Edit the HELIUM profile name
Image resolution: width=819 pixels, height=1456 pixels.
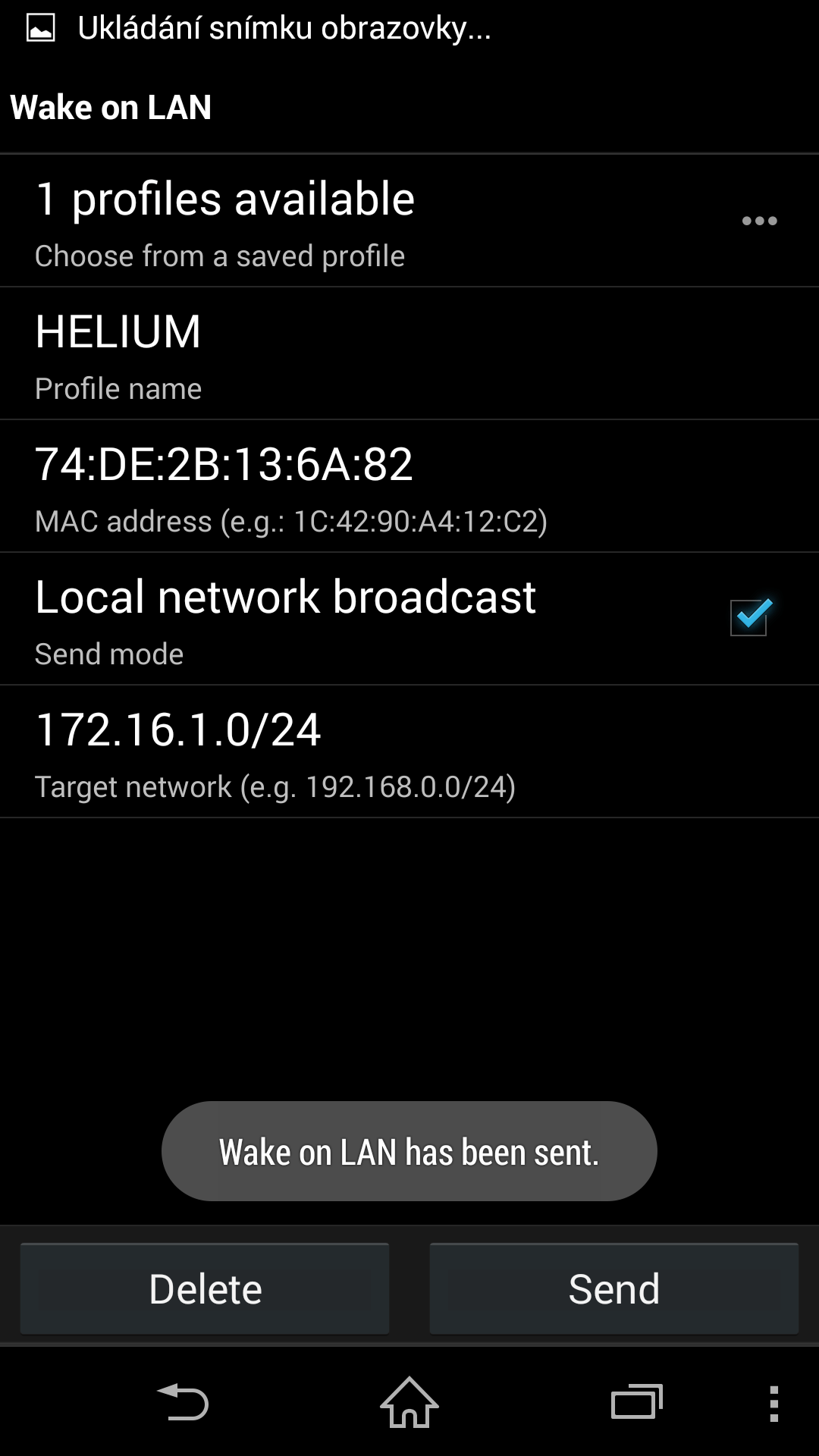(x=409, y=353)
